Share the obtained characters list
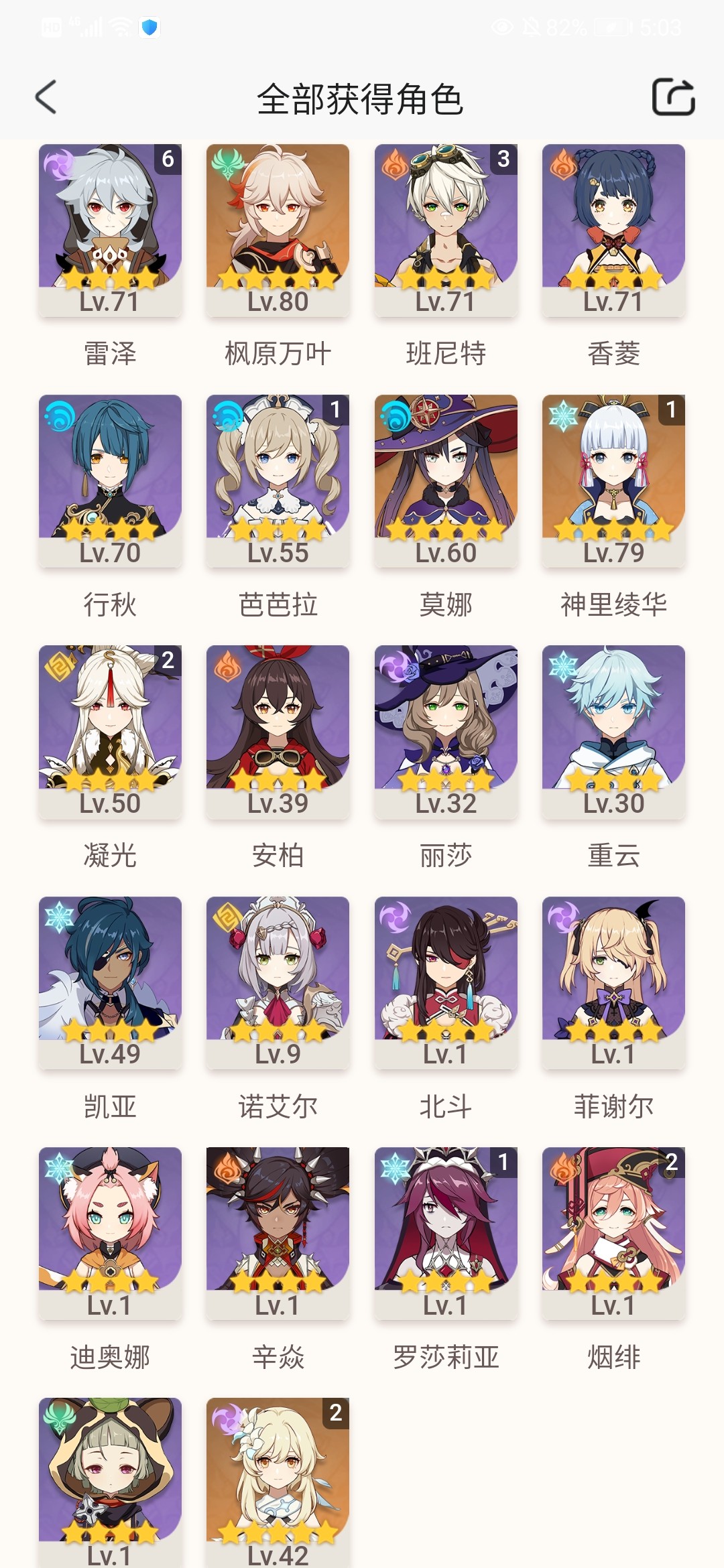Viewport: 724px width, 1568px height. coord(673,98)
